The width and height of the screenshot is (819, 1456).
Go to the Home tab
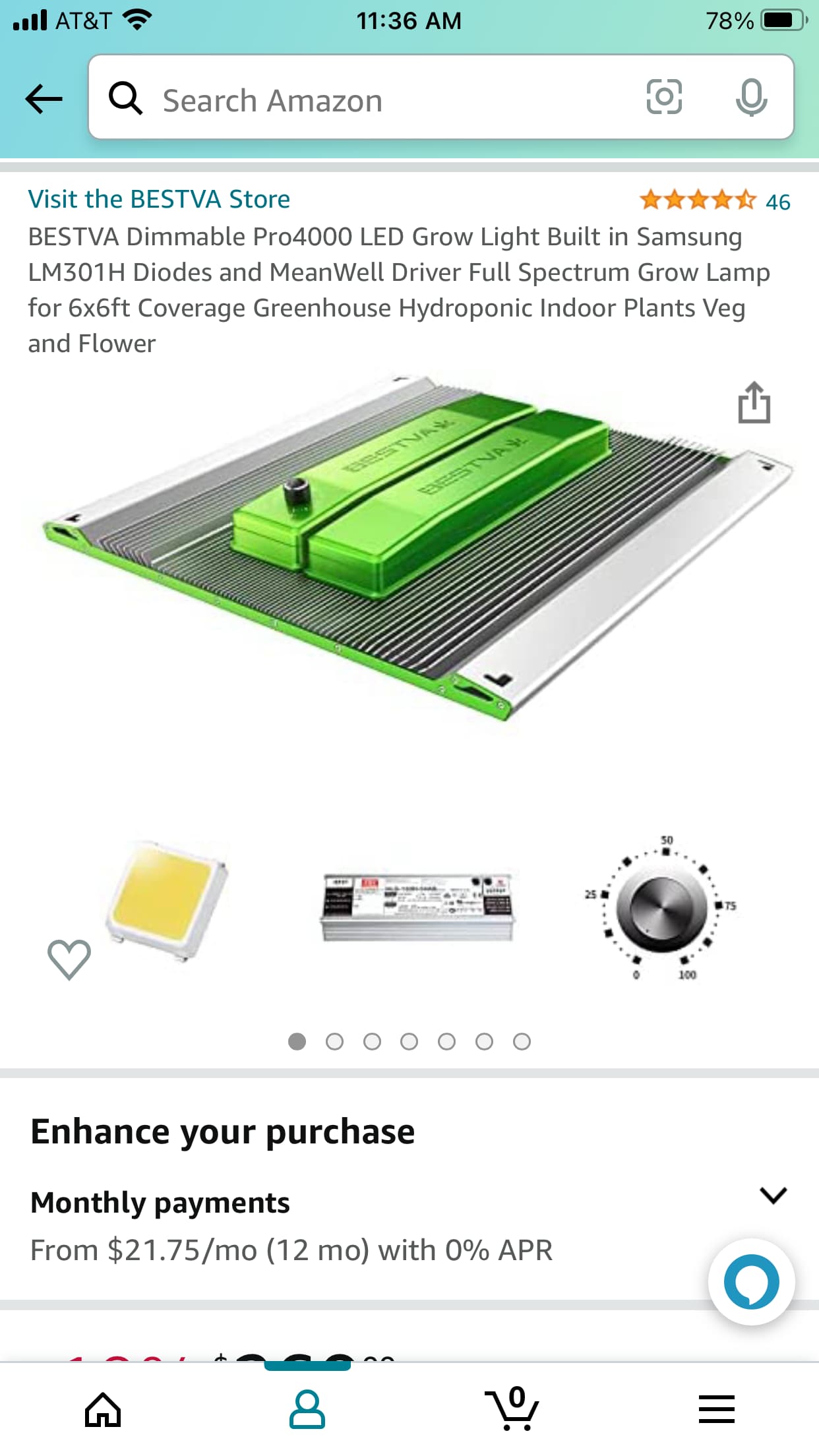(103, 1410)
